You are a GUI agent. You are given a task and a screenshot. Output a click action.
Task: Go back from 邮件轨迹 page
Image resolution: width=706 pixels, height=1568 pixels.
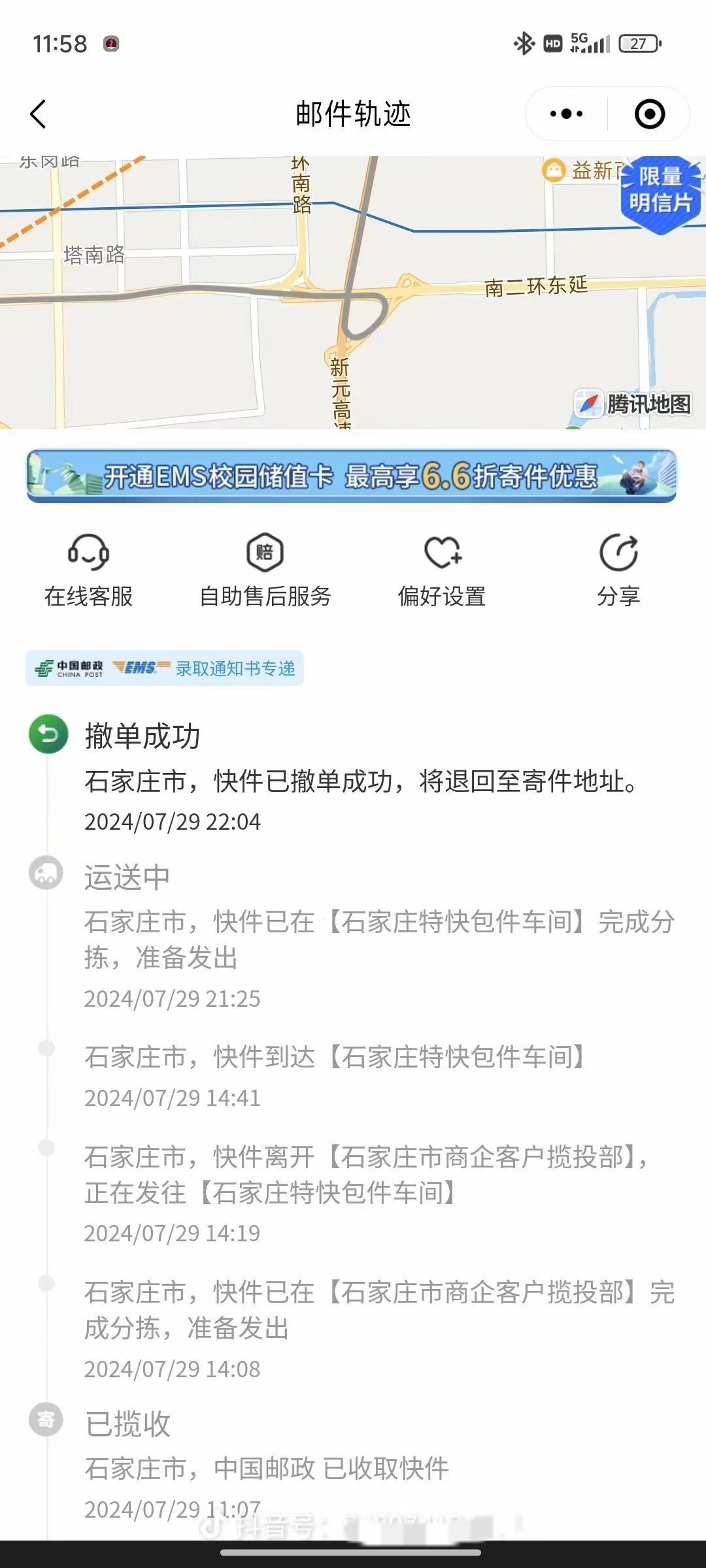click(39, 114)
